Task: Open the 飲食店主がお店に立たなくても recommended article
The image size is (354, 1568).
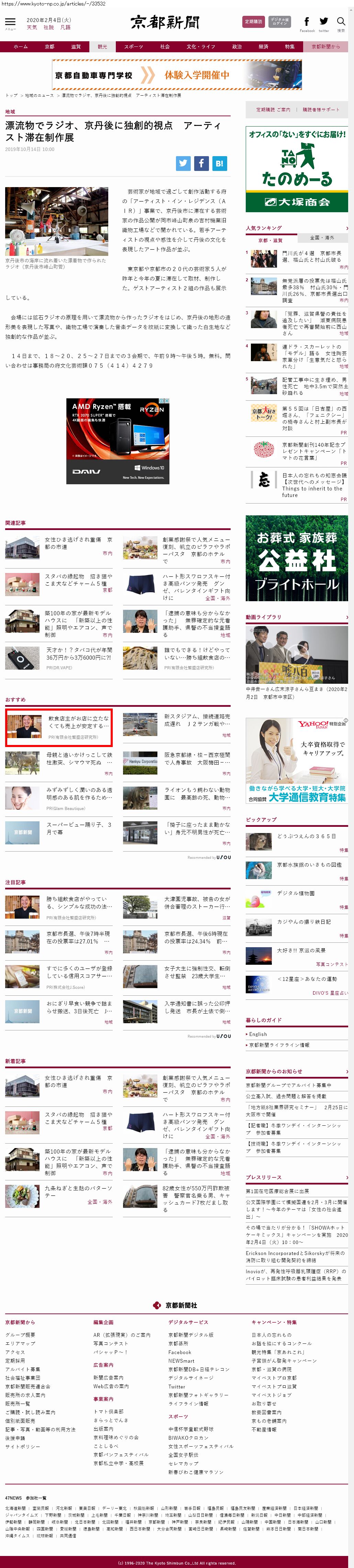Action: pos(78,722)
